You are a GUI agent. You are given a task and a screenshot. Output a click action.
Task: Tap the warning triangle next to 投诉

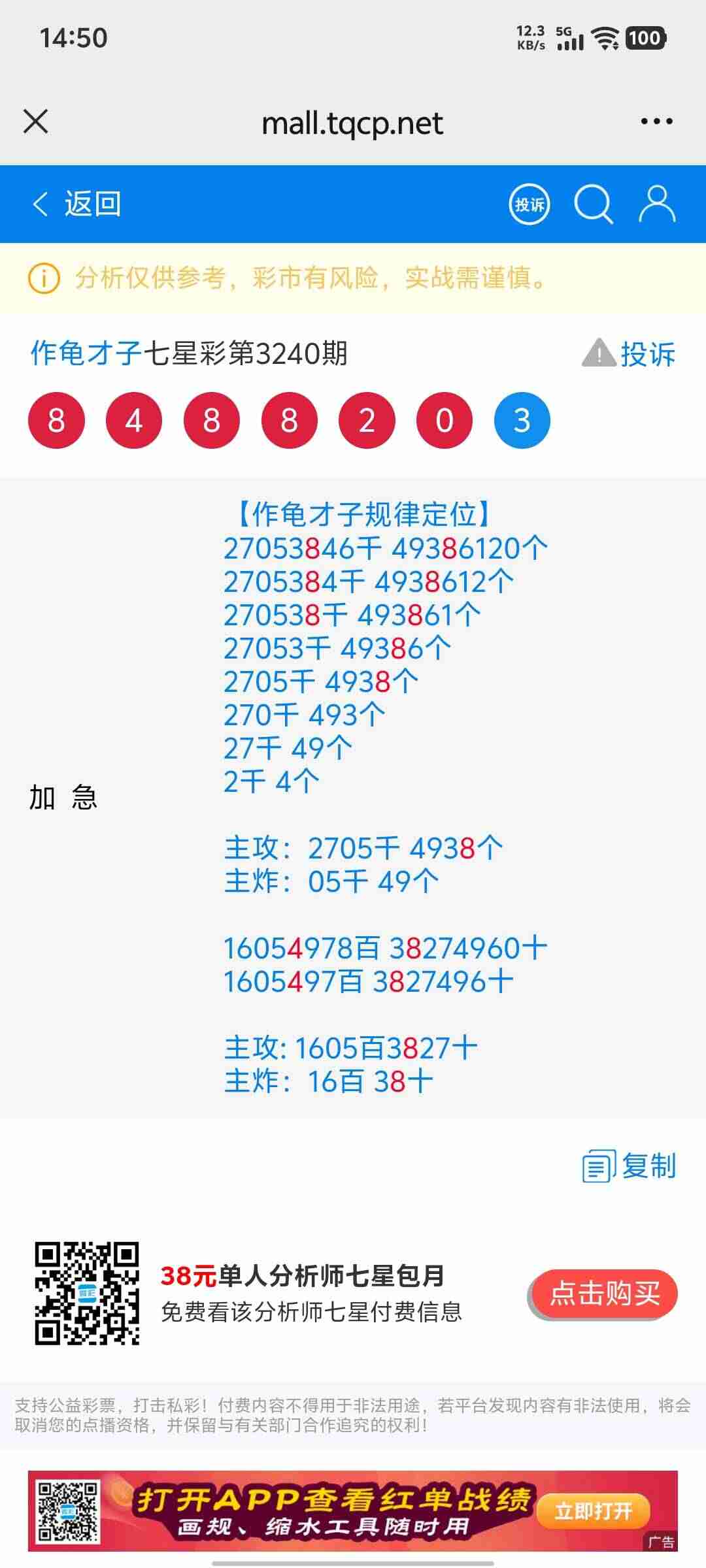(599, 353)
